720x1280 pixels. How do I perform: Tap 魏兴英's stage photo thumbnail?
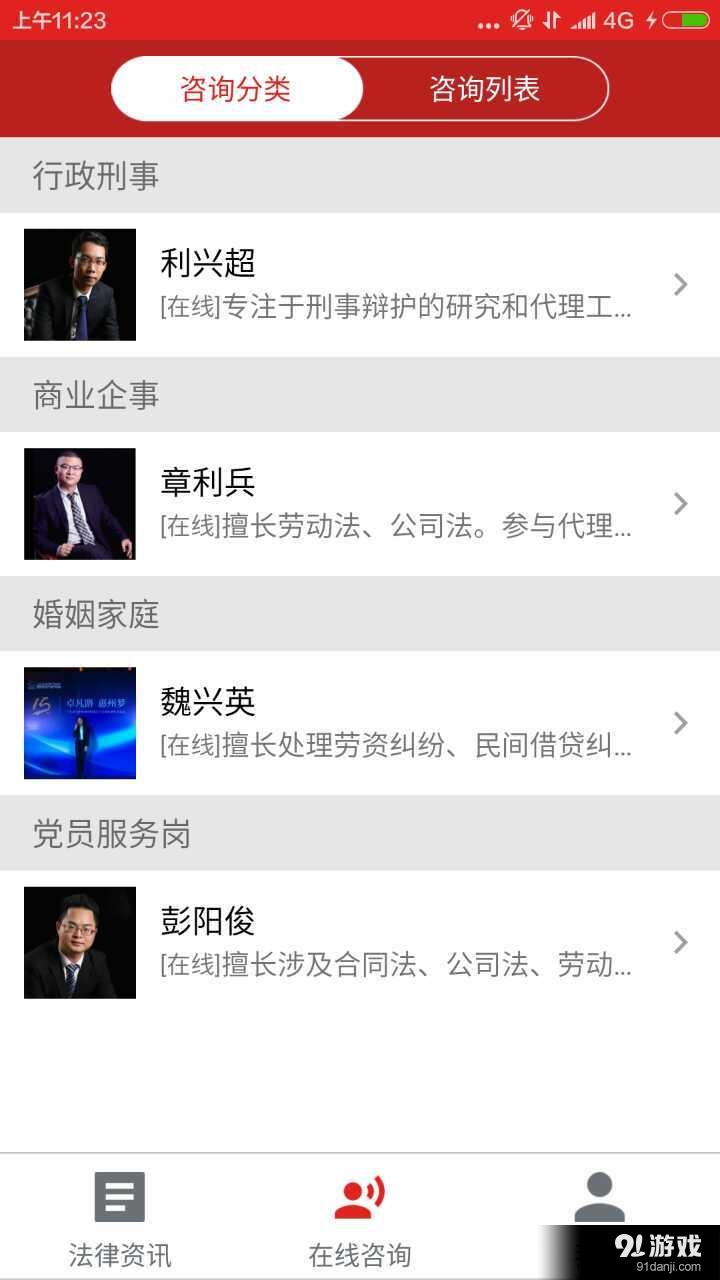point(79,723)
